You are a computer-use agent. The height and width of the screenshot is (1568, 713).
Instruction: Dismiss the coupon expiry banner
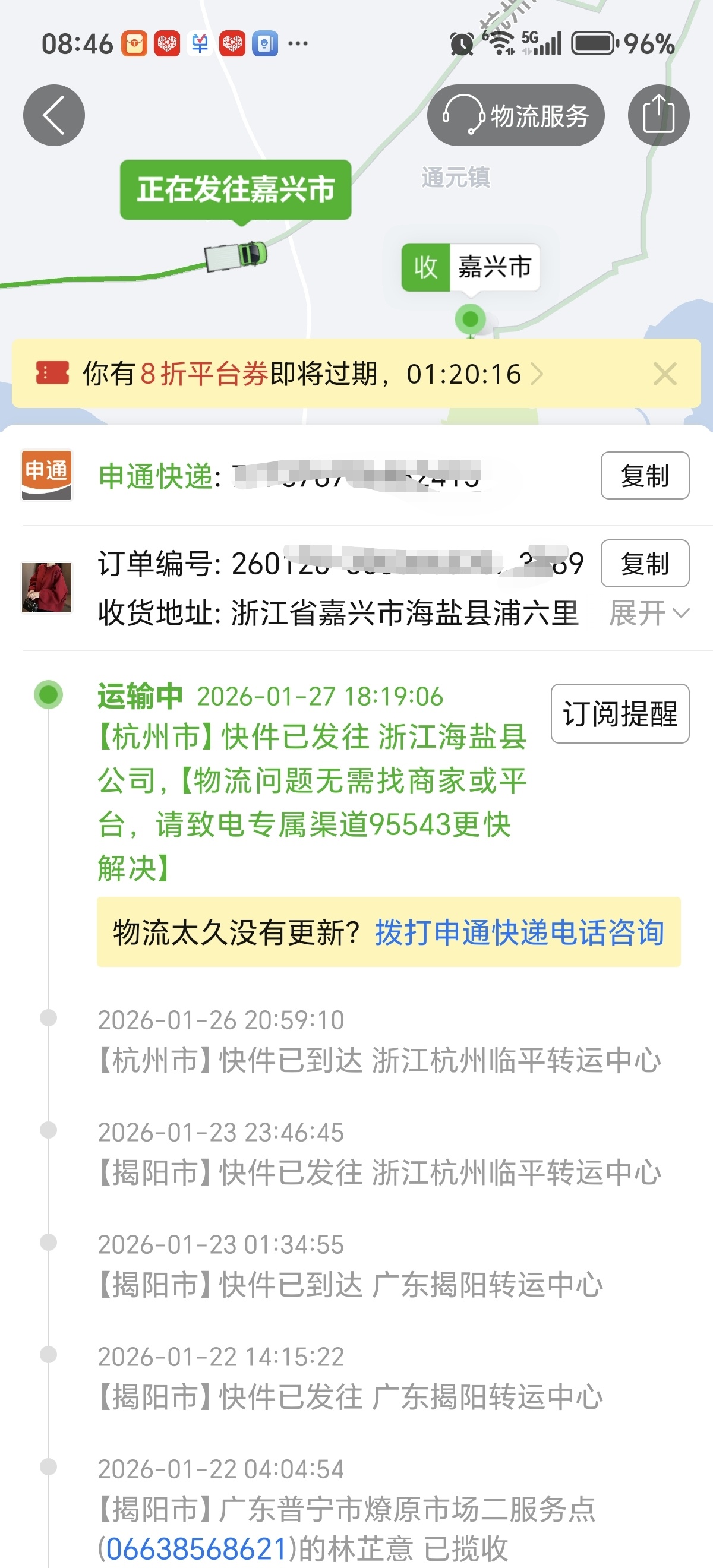click(664, 374)
